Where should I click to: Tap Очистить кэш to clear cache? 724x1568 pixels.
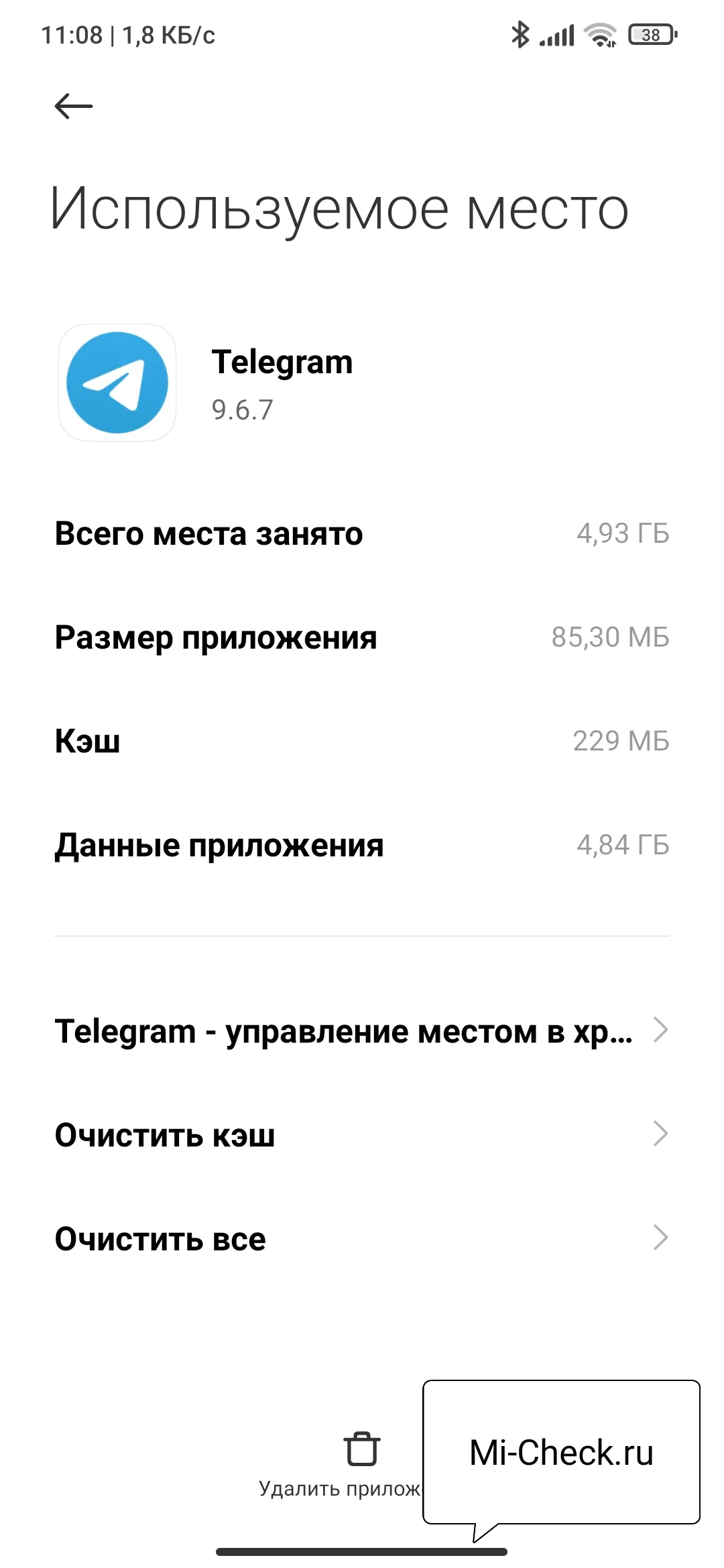(x=362, y=1135)
